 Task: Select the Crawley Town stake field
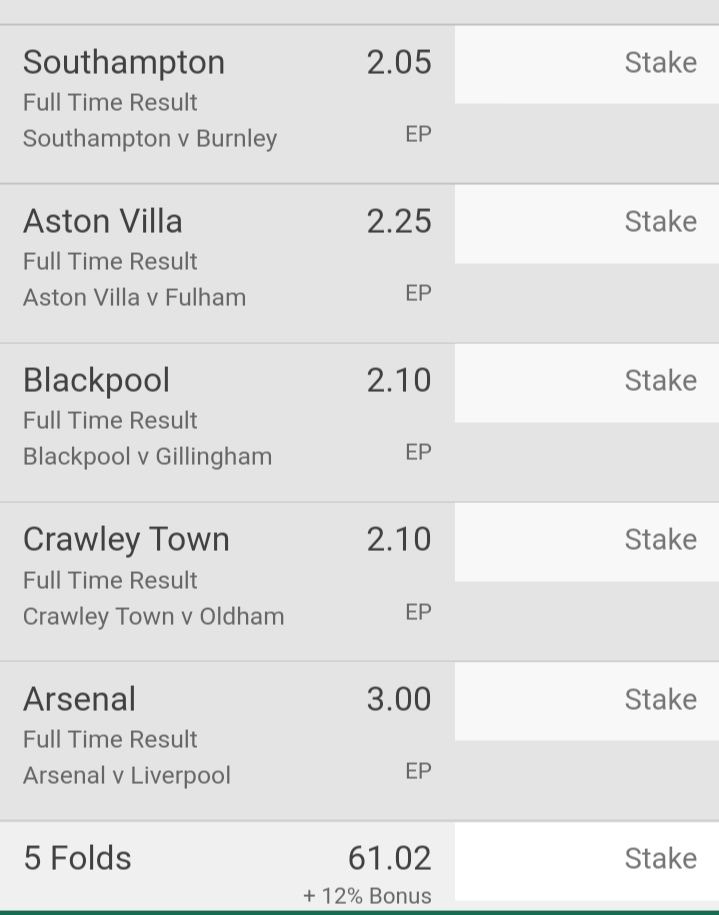click(586, 541)
